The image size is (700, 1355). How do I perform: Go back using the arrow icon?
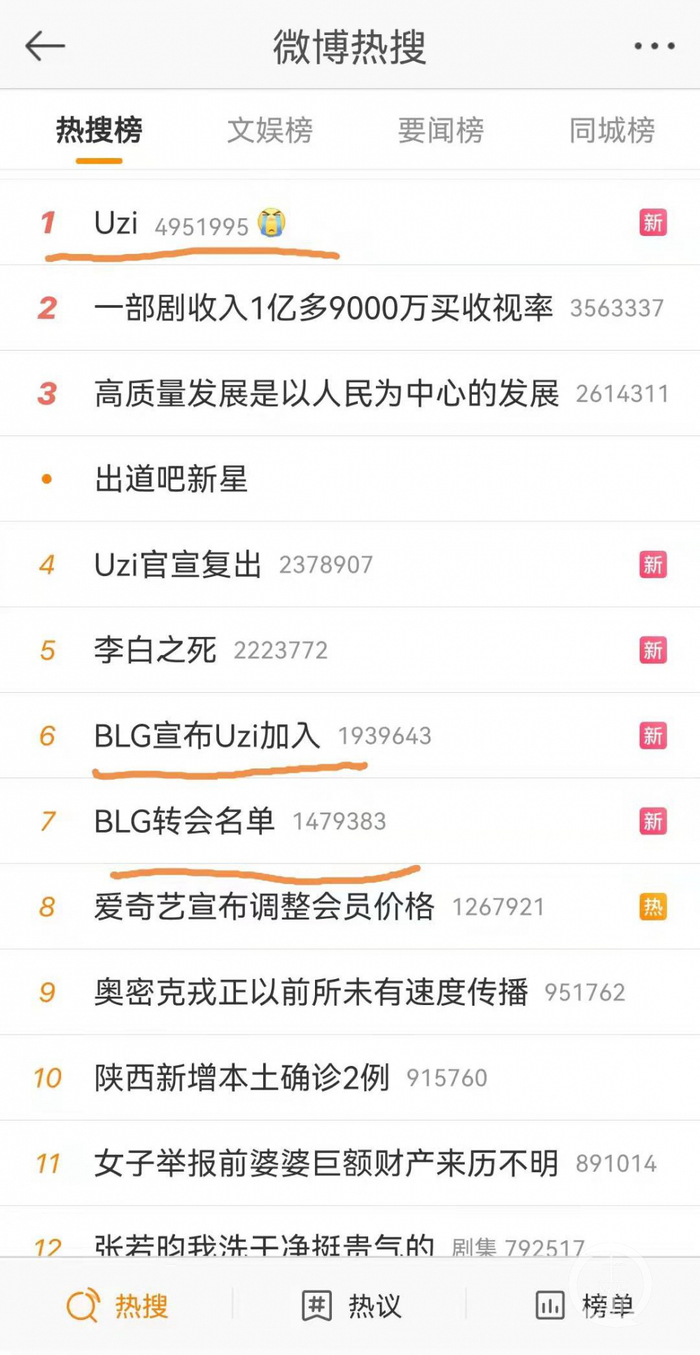point(45,46)
